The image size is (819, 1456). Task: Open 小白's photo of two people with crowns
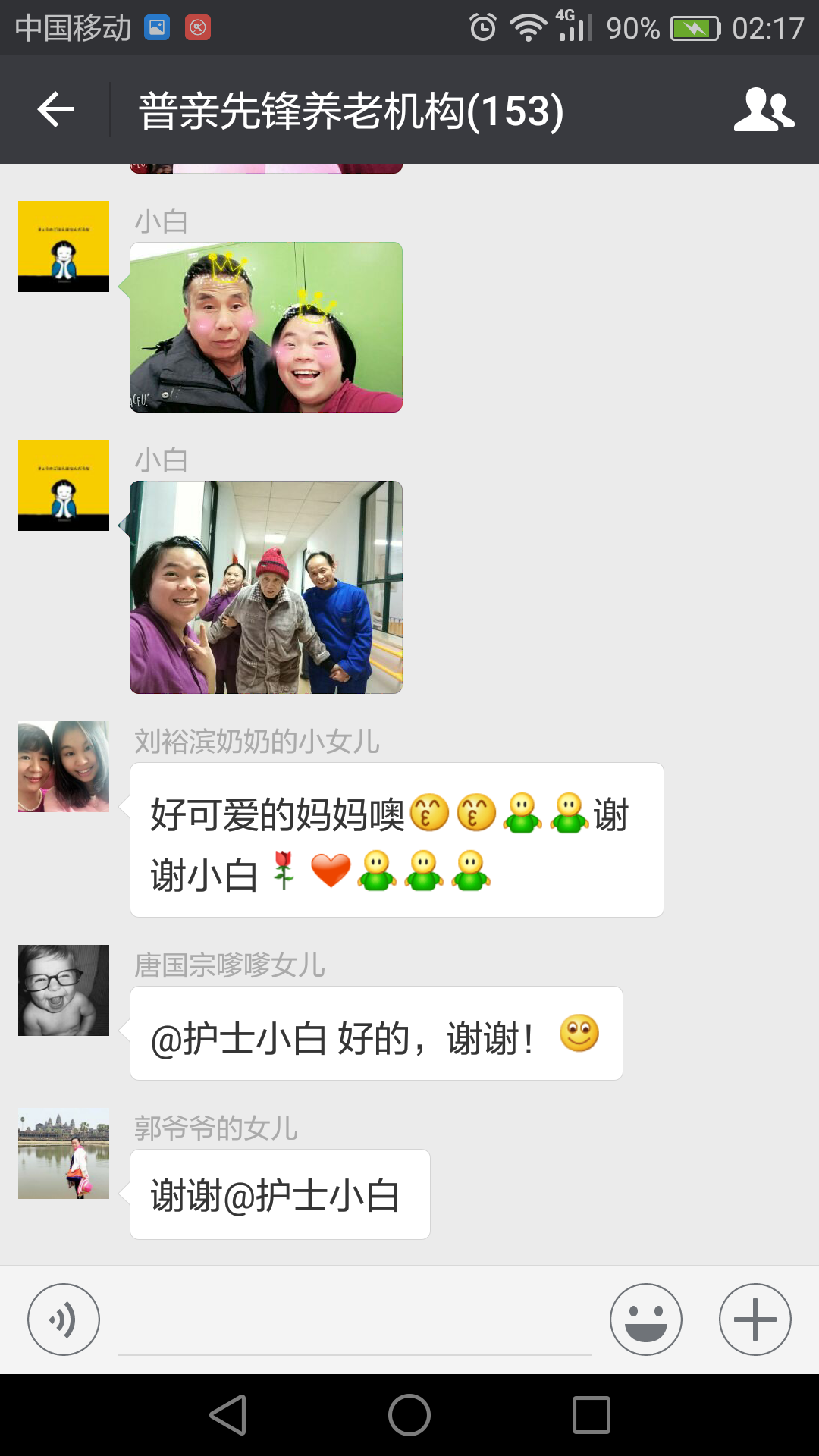pos(266,328)
